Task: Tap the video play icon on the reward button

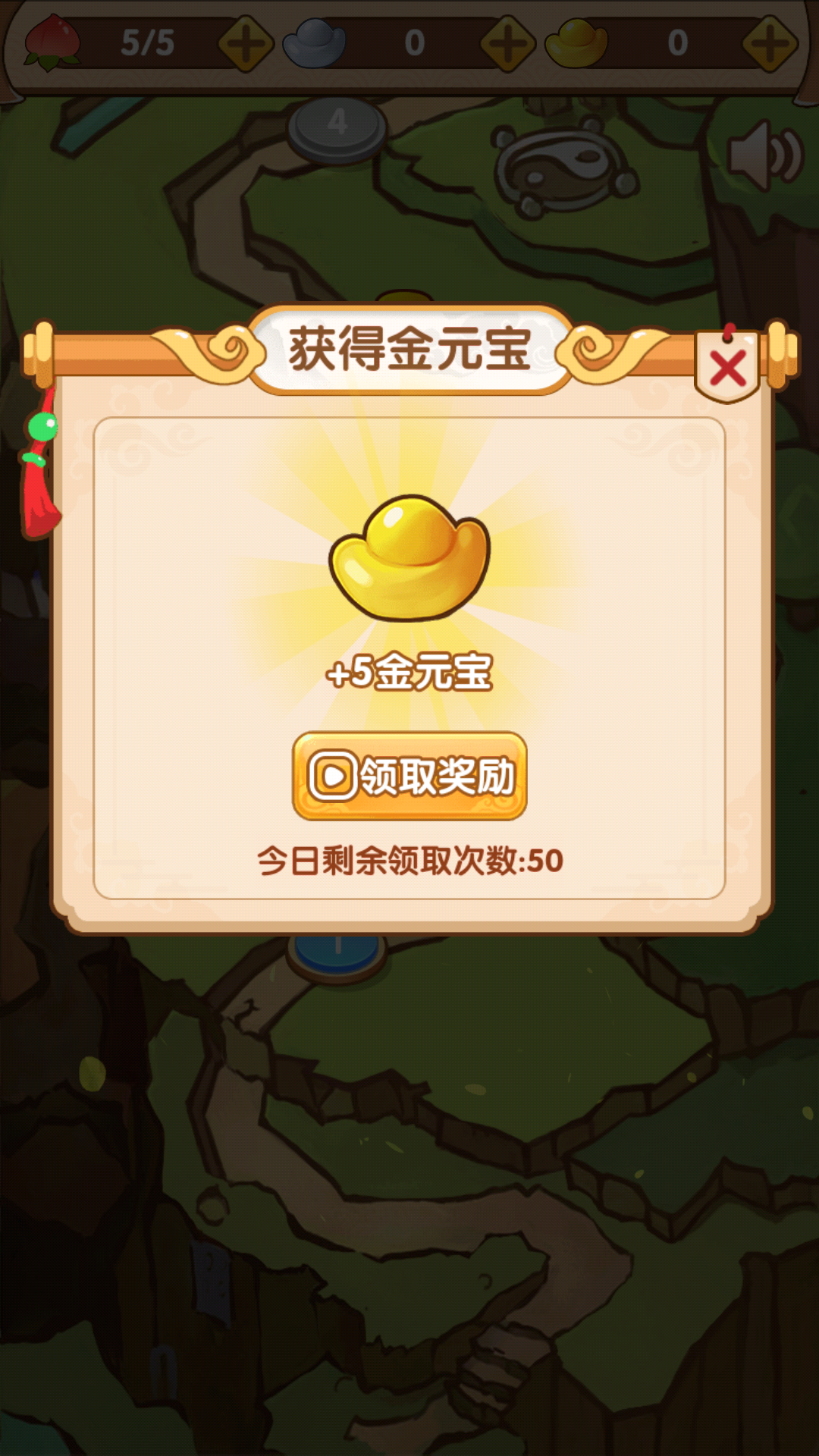Action: pos(332,777)
